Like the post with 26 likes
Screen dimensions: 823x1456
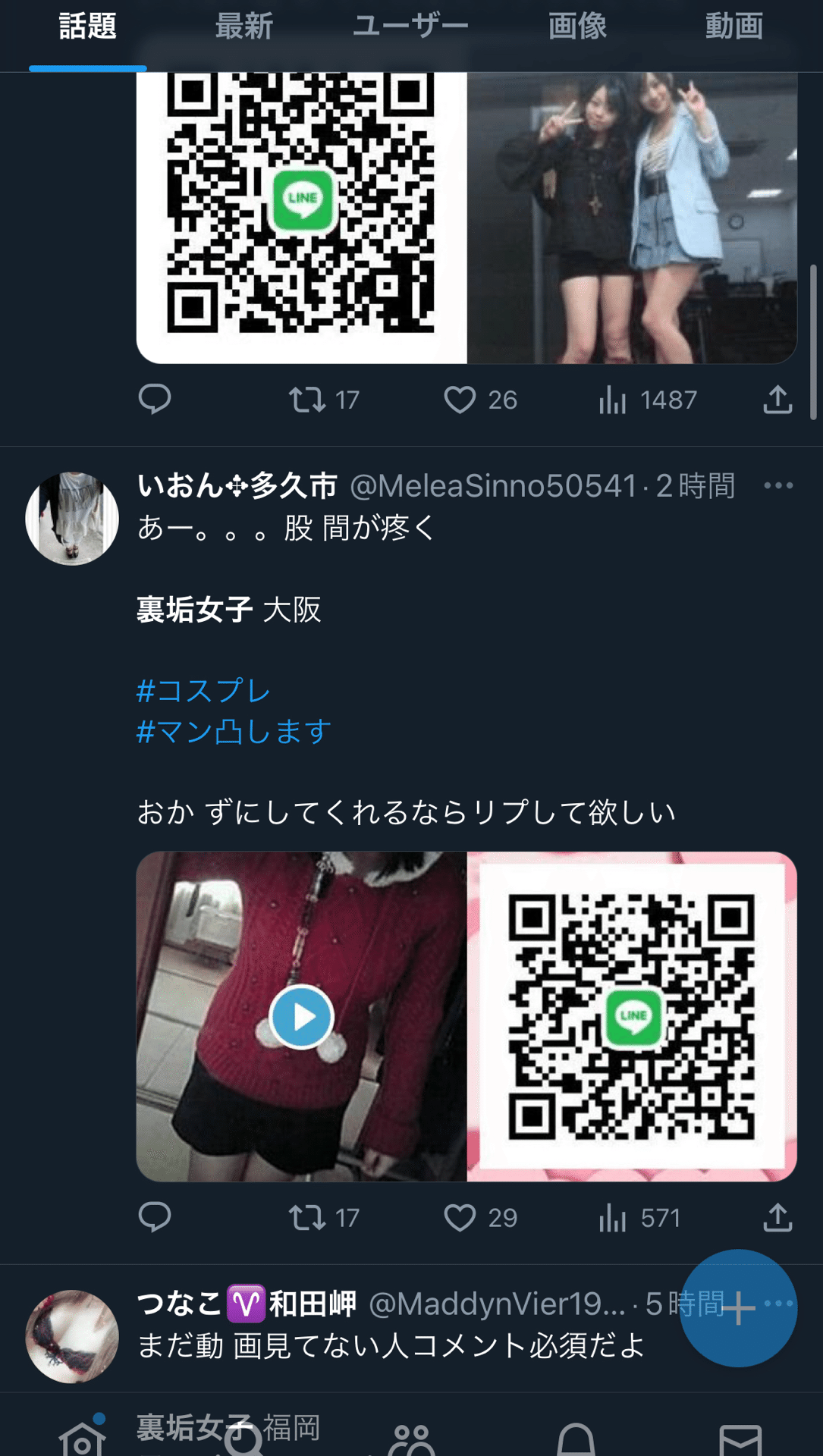click(x=460, y=400)
